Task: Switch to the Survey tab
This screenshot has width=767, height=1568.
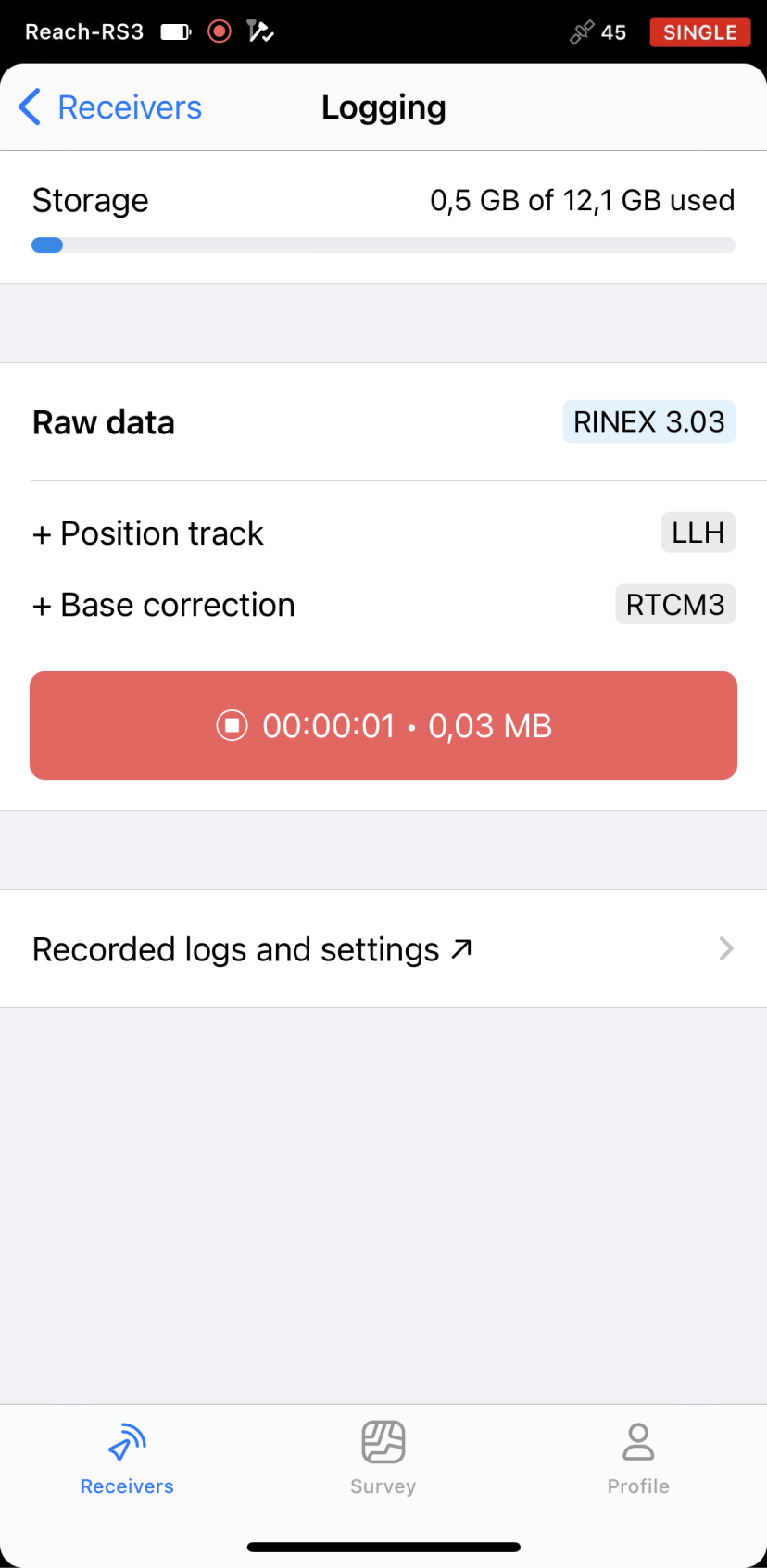Action: 383,1459
